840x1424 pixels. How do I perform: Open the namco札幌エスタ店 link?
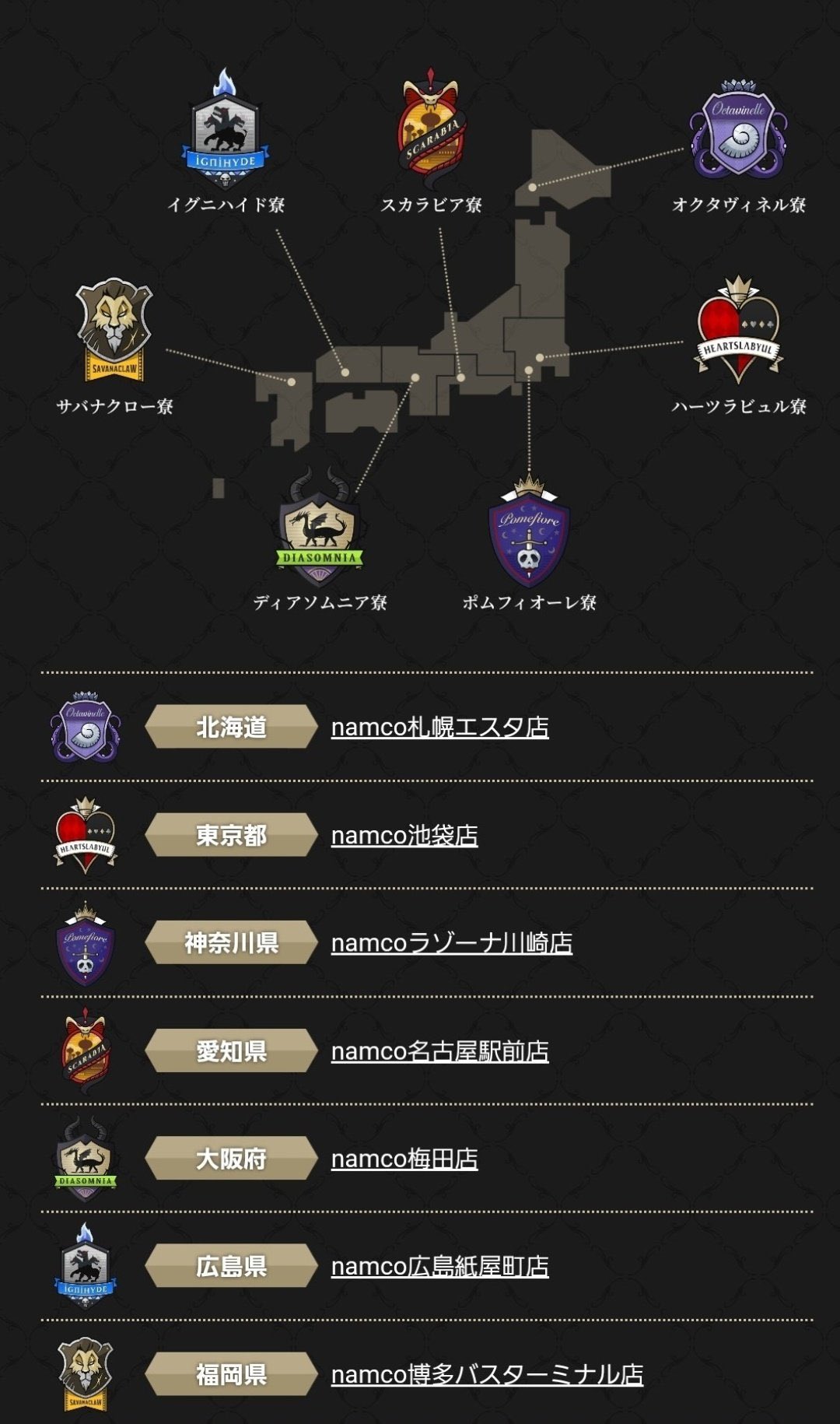coord(439,727)
